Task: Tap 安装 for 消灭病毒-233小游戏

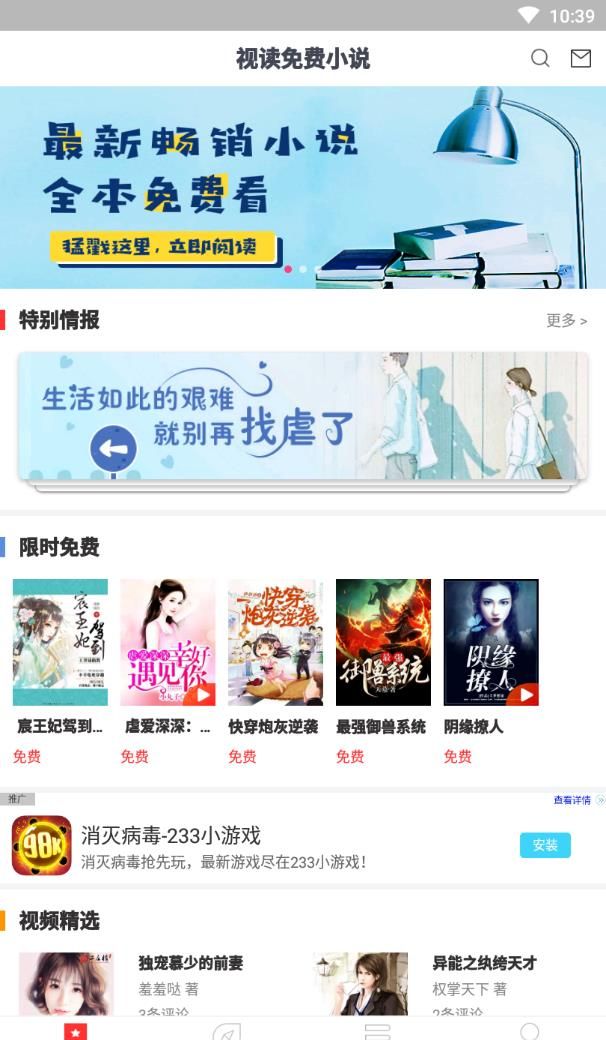Action: [x=545, y=845]
